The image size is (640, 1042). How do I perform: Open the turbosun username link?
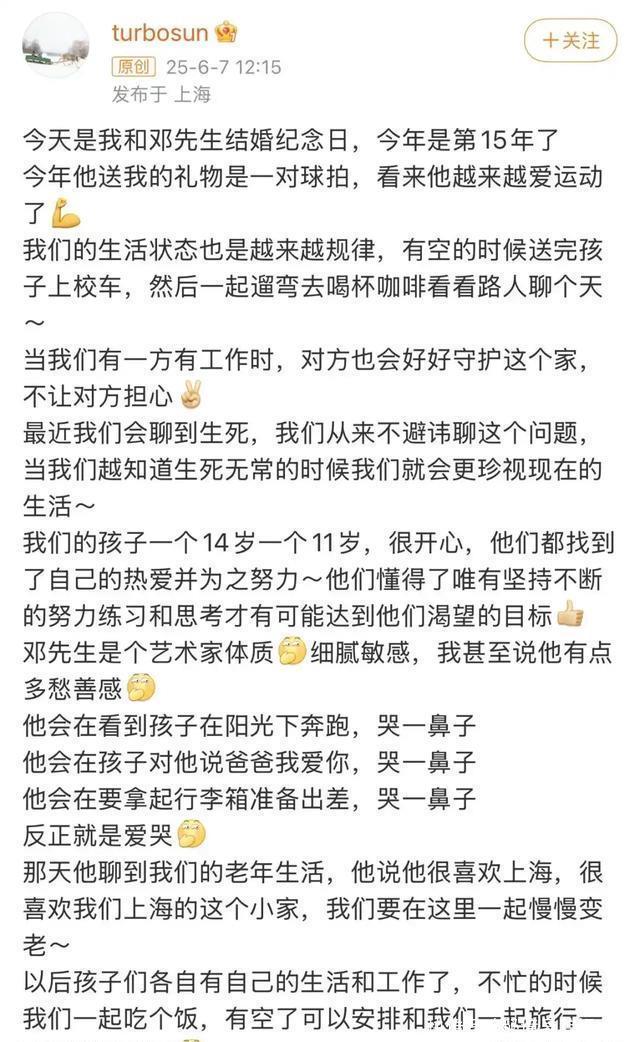(160, 32)
